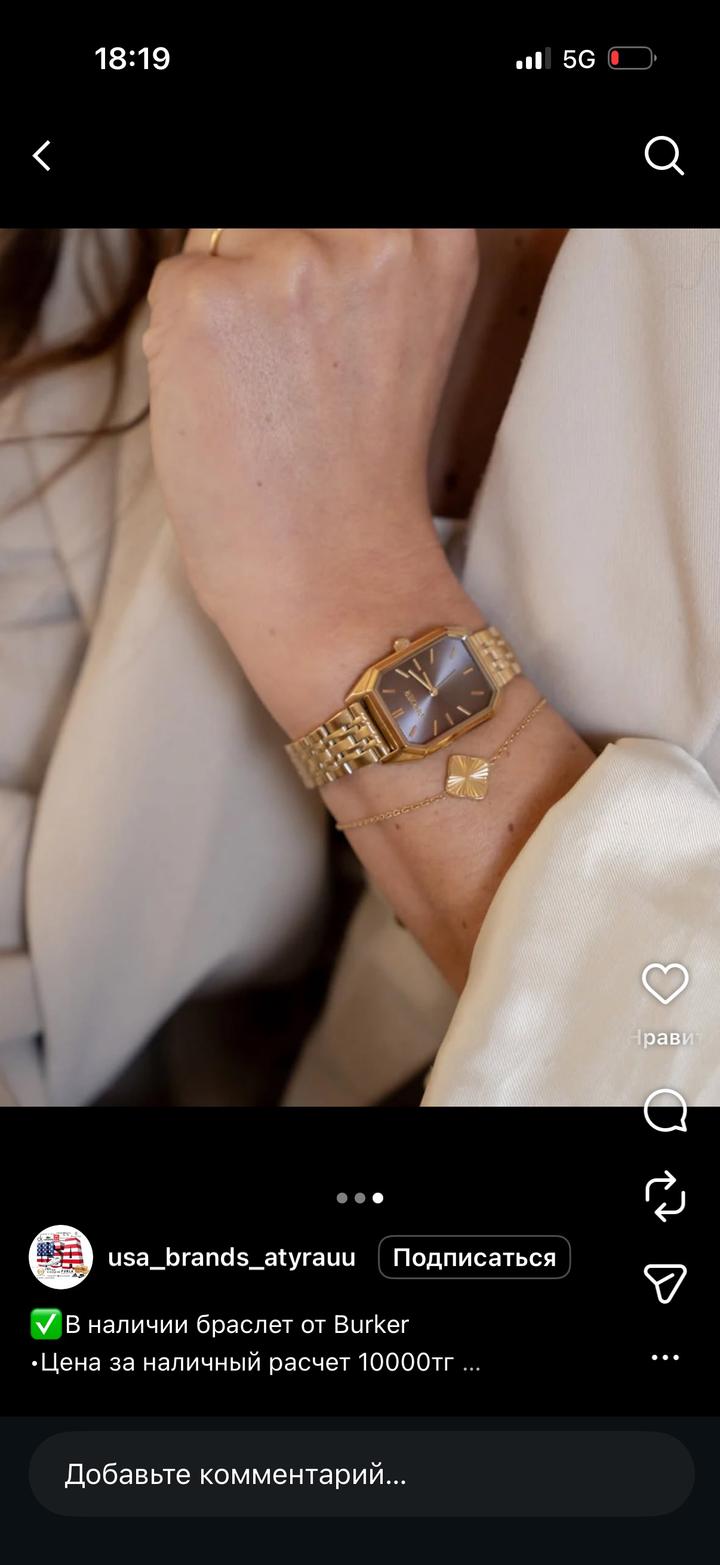
Task: Like this post with the heart icon
Action: pos(665,985)
